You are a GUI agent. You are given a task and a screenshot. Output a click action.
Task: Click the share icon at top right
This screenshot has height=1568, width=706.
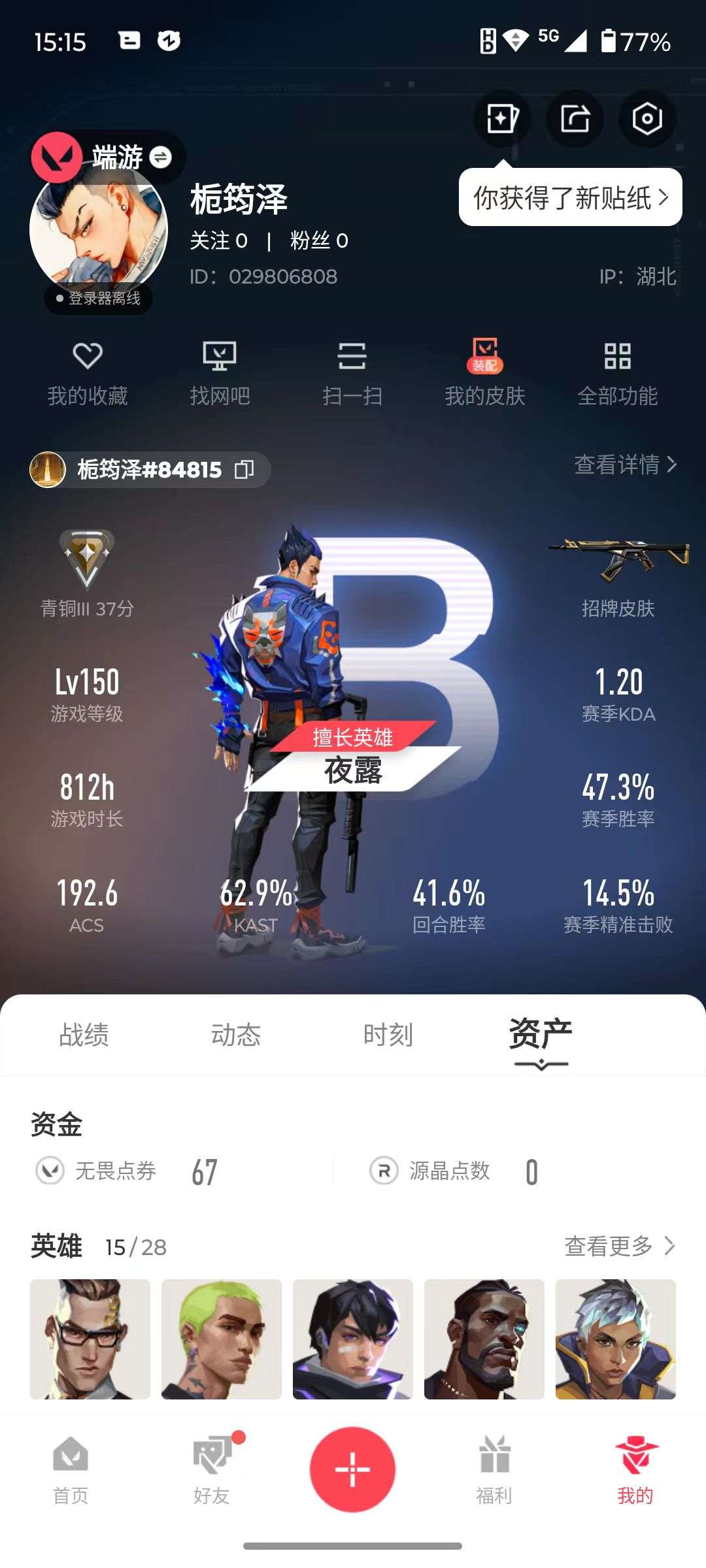click(x=573, y=118)
